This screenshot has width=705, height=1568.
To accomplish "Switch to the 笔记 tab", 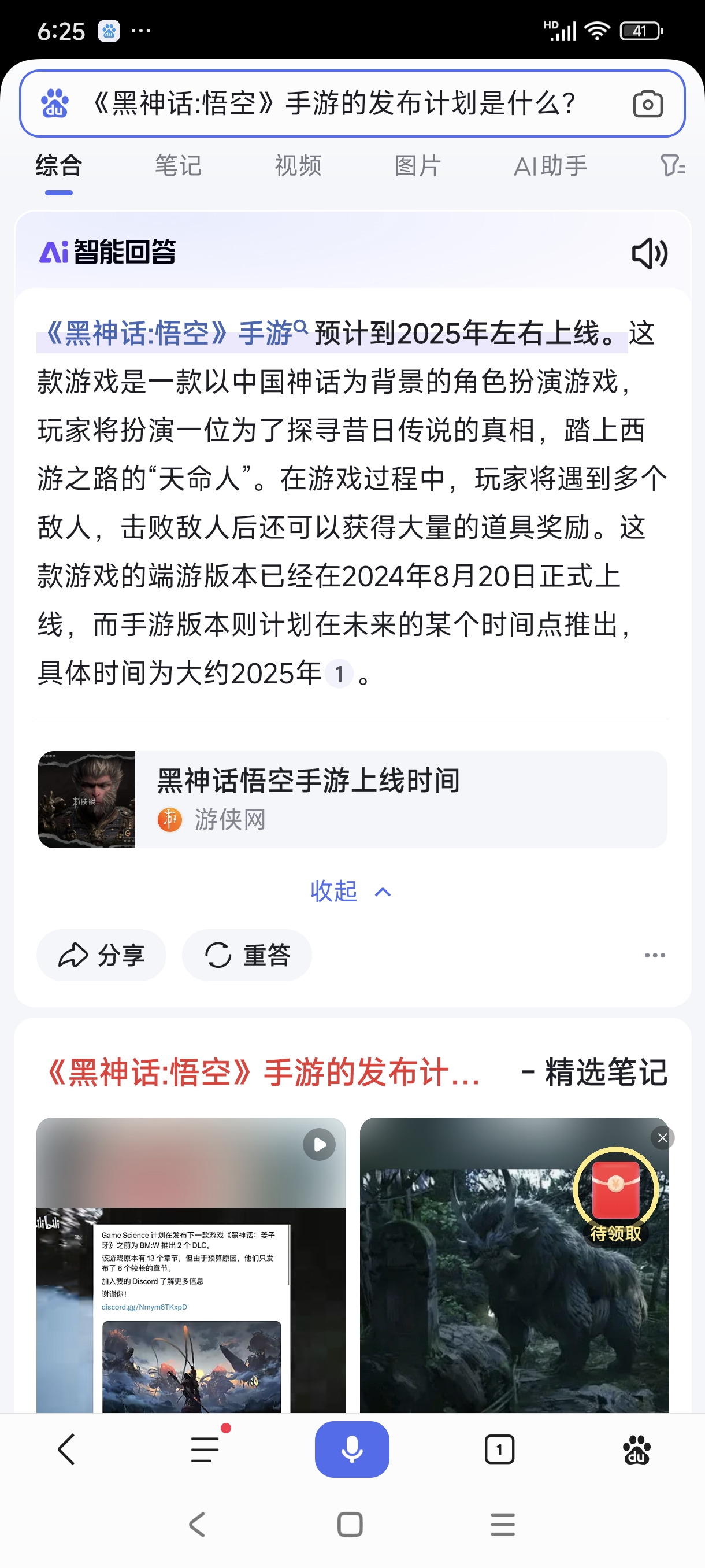I will coord(177,165).
